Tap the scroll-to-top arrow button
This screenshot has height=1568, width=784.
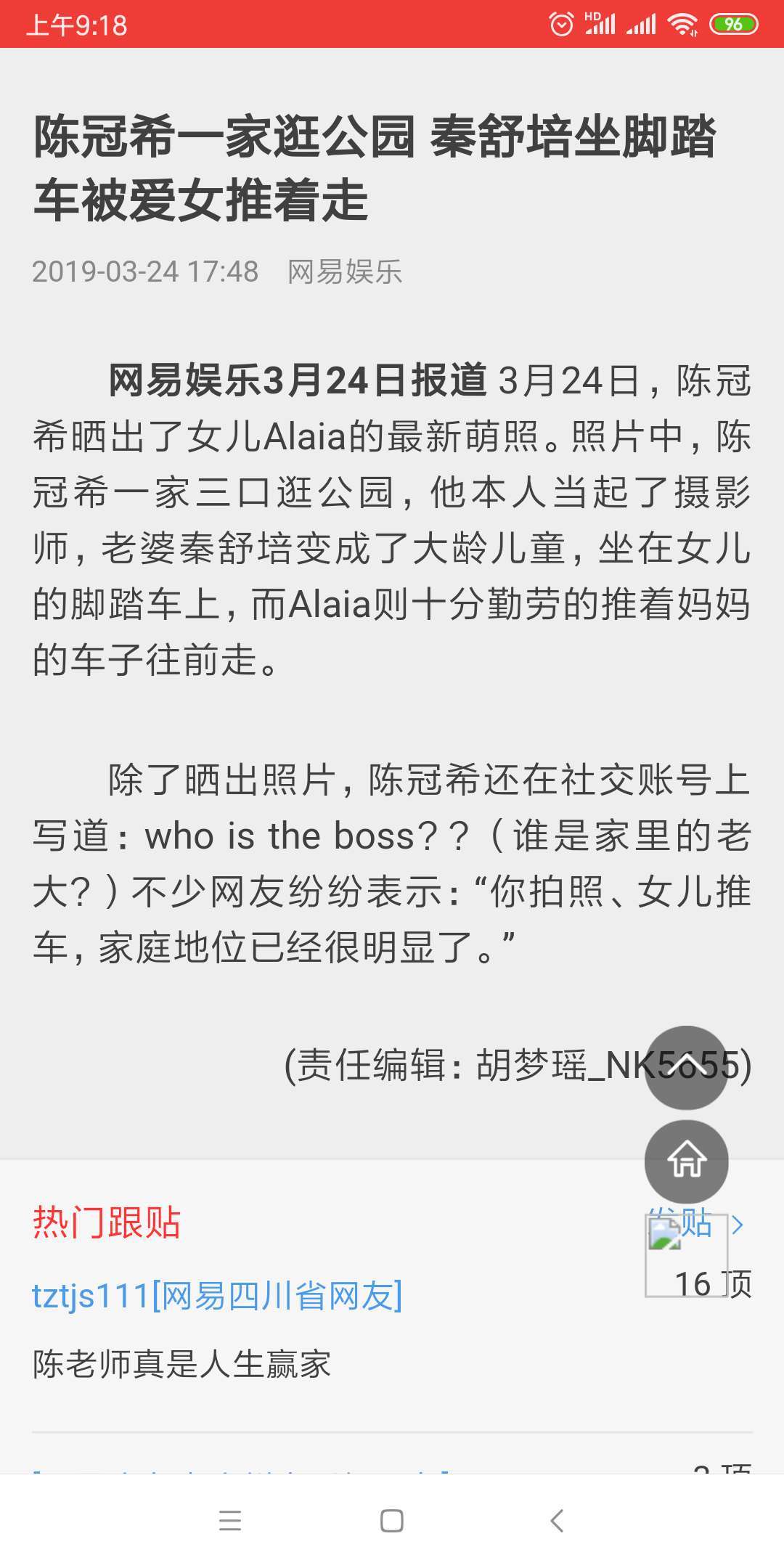tap(686, 1067)
